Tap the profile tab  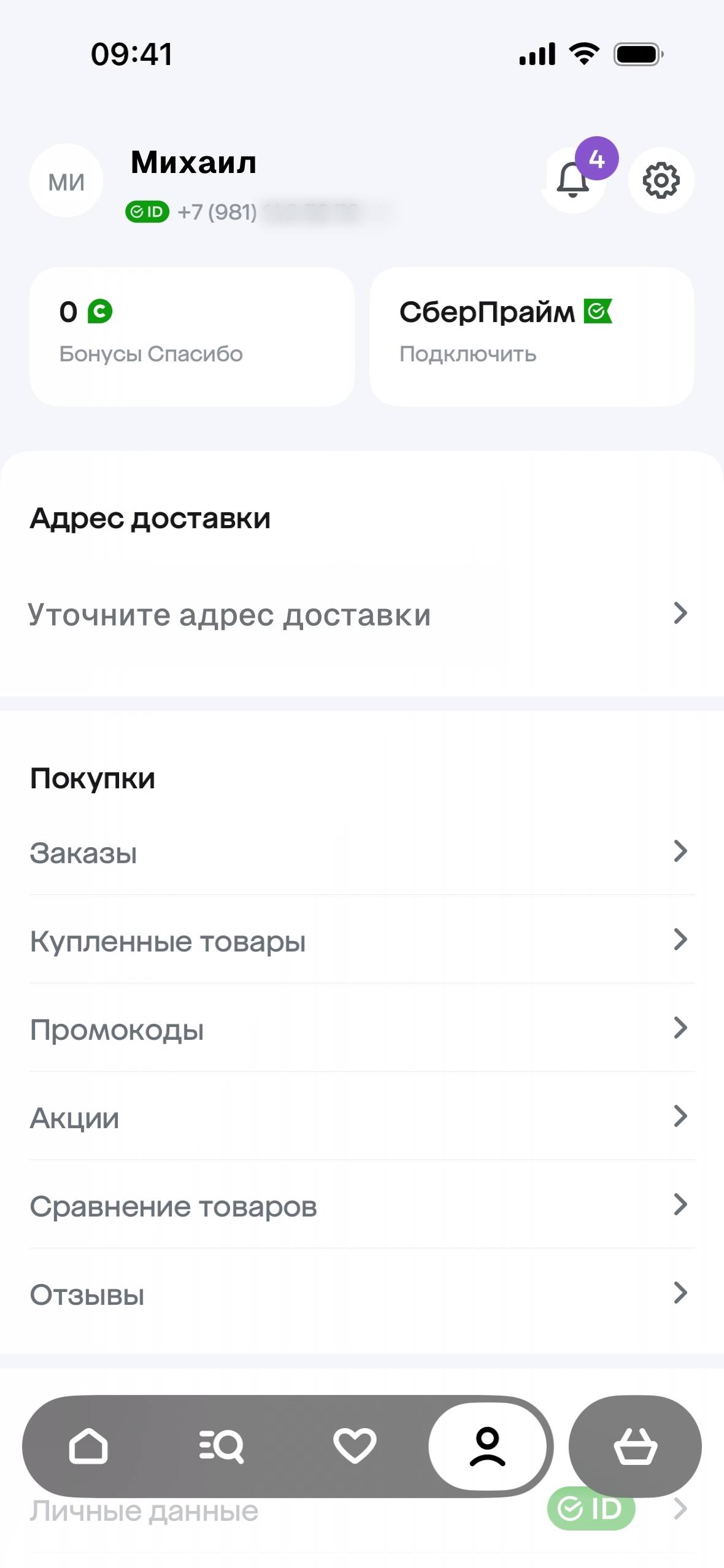click(x=487, y=1446)
